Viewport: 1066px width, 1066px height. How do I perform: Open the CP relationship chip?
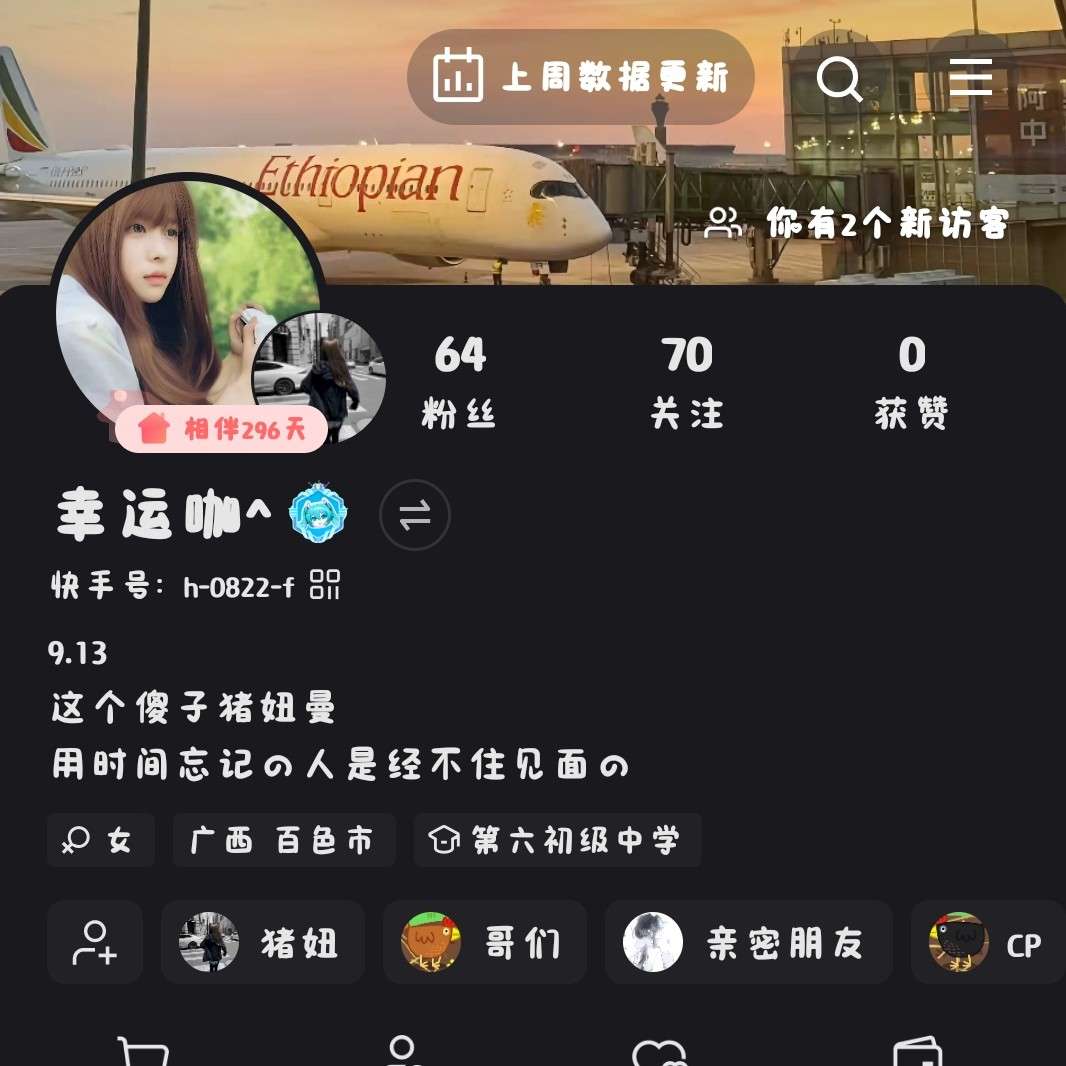[987, 942]
